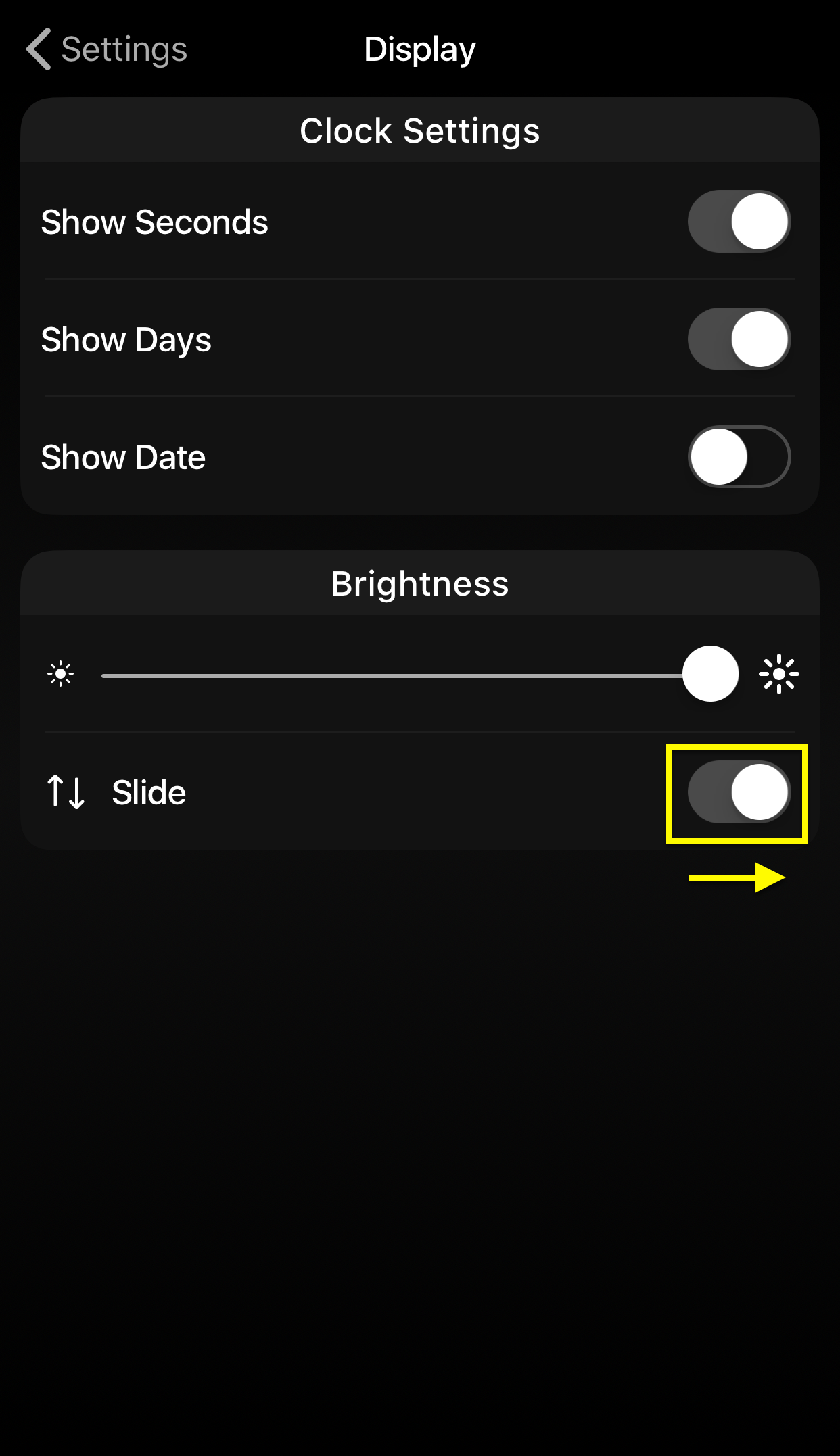Image resolution: width=840 pixels, height=1456 pixels.
Task: Toggle off Show Seconds
Action: tap(739, 222)
